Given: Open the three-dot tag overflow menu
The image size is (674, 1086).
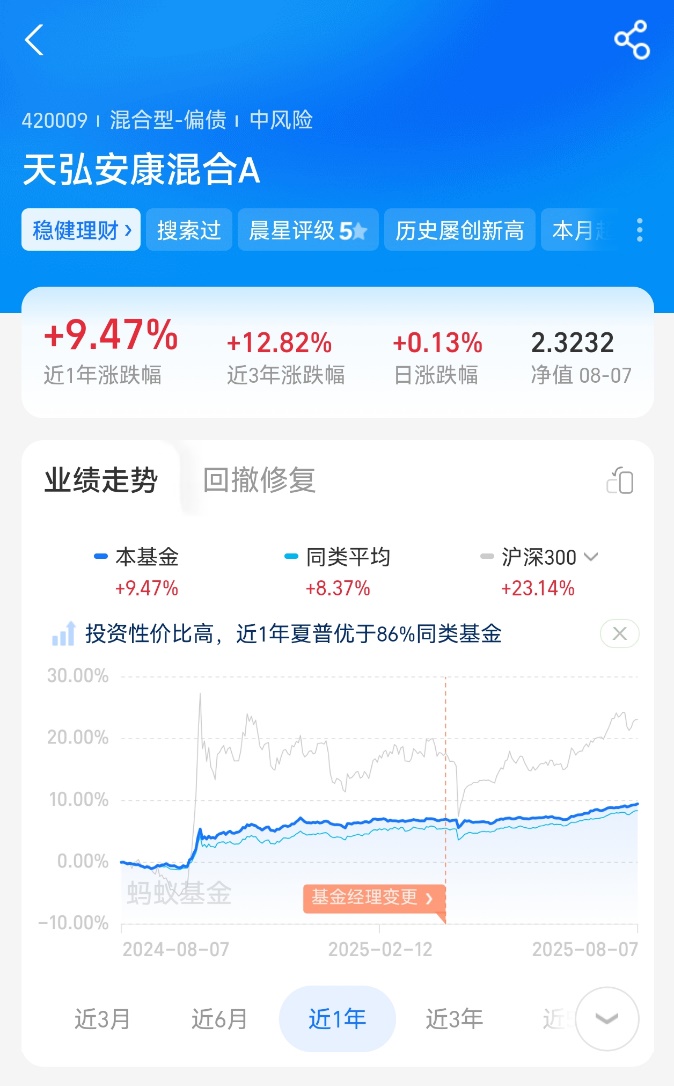Looking at the screenshot, I should point(639,230).
